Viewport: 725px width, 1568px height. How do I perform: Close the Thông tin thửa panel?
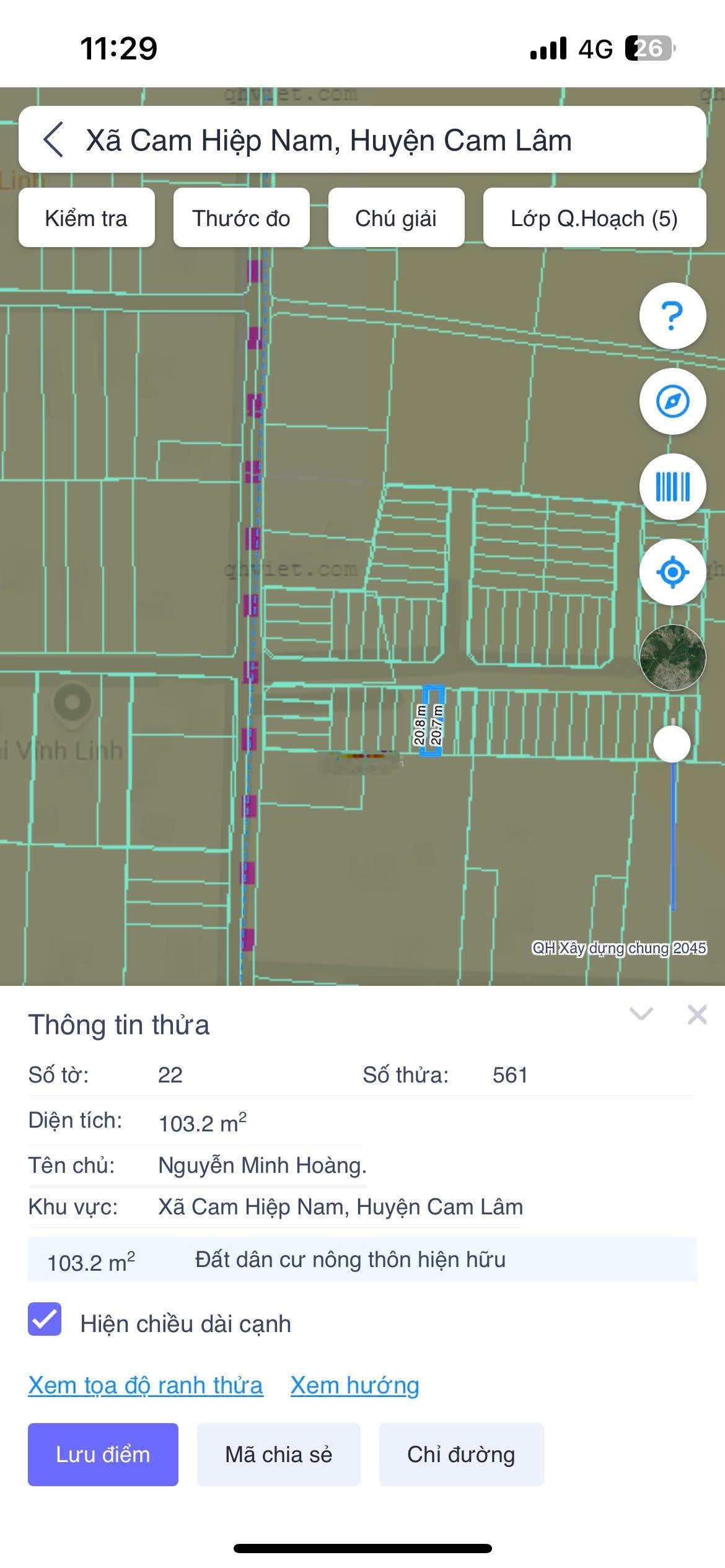click(x=697, y=1014)
